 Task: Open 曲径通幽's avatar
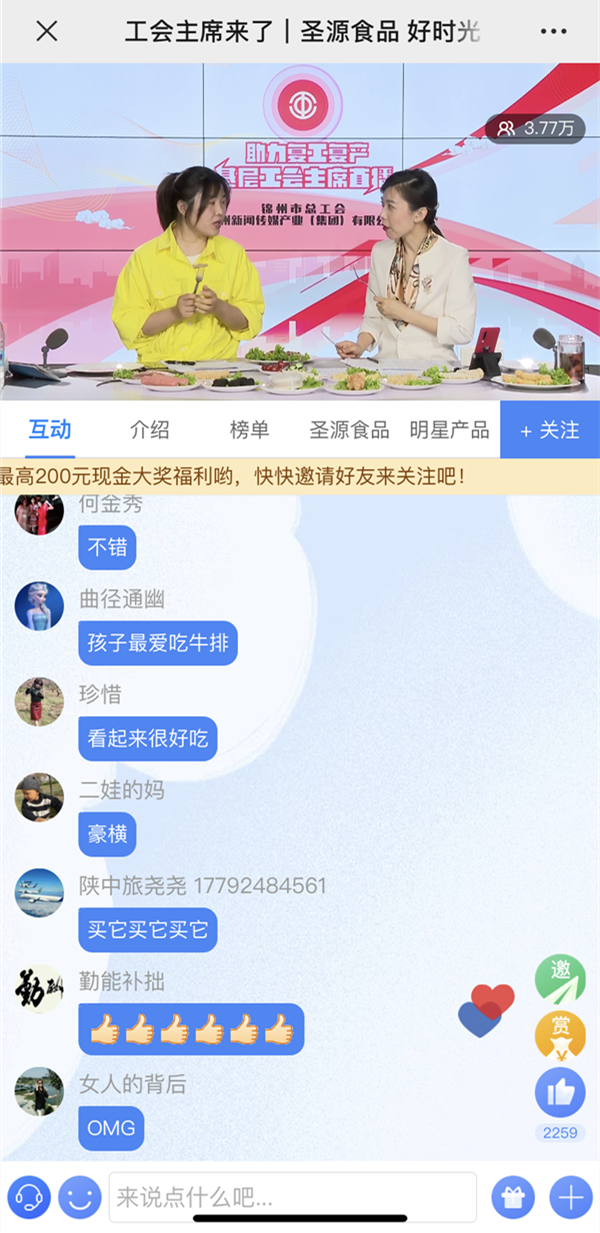[39, 605]
